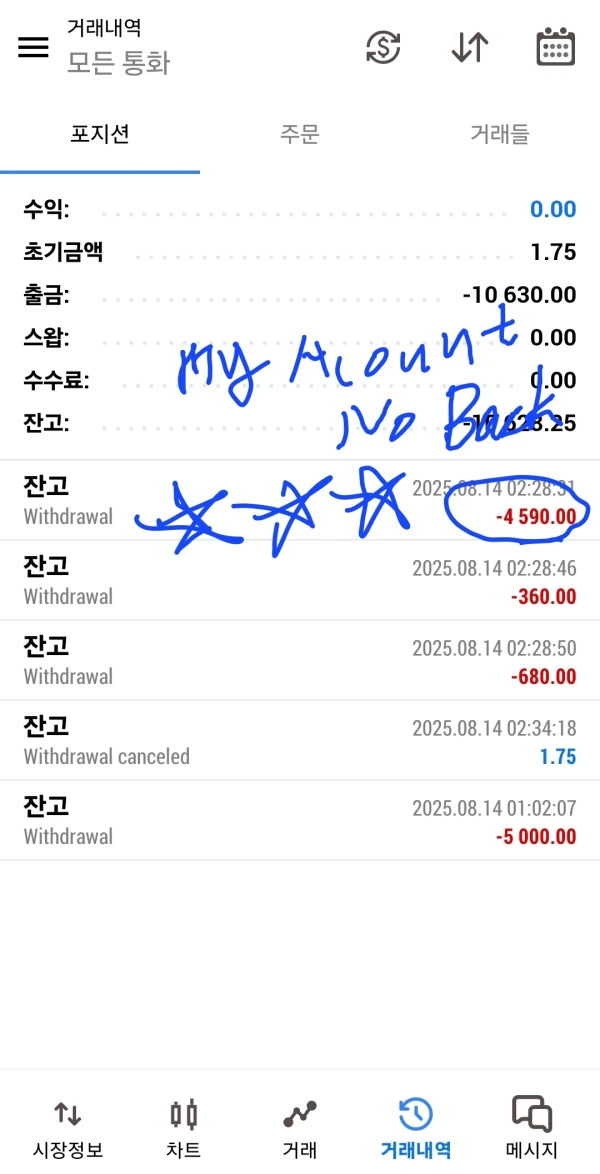
Task: Go to the 메시지 tab
Action: tap(532, 1128)
